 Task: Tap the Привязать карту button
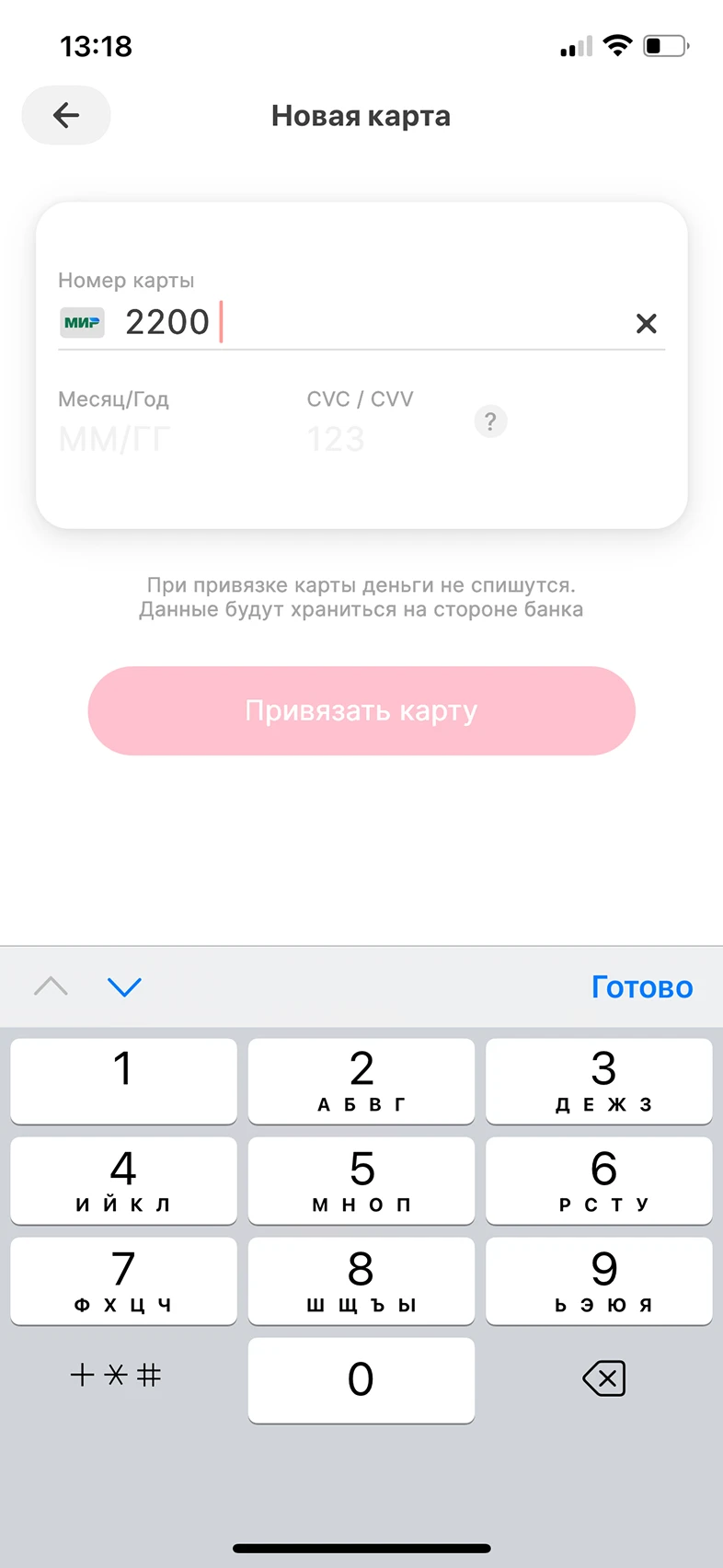click(361, 710)
